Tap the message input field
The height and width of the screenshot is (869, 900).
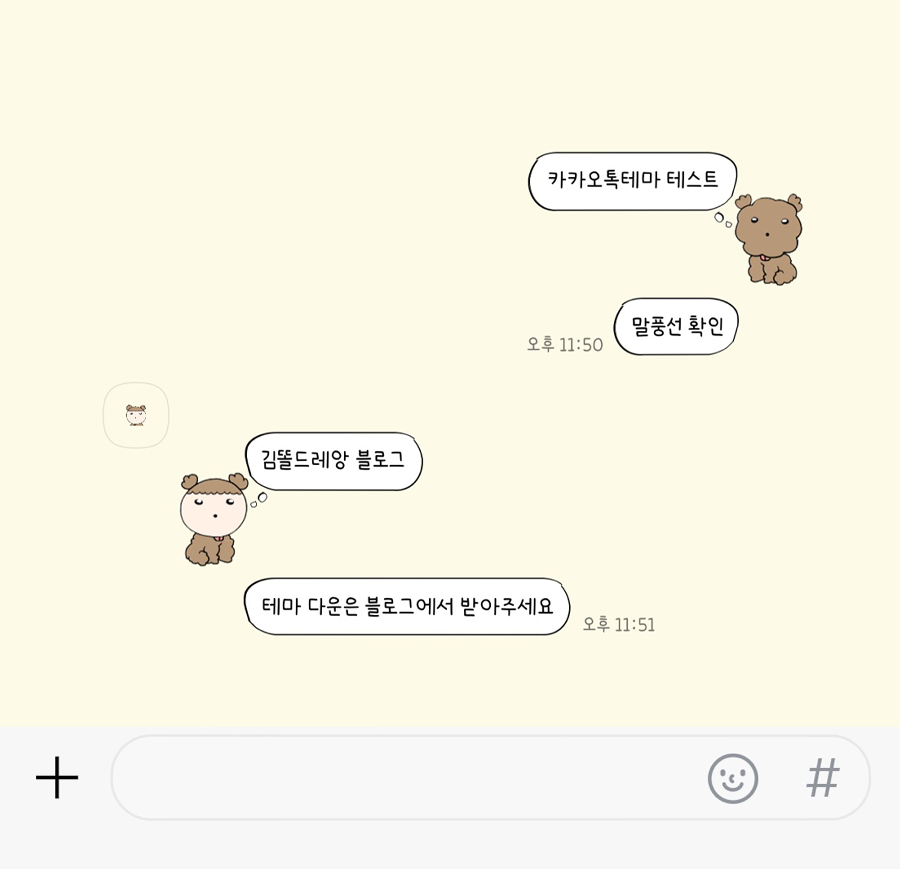400,778
